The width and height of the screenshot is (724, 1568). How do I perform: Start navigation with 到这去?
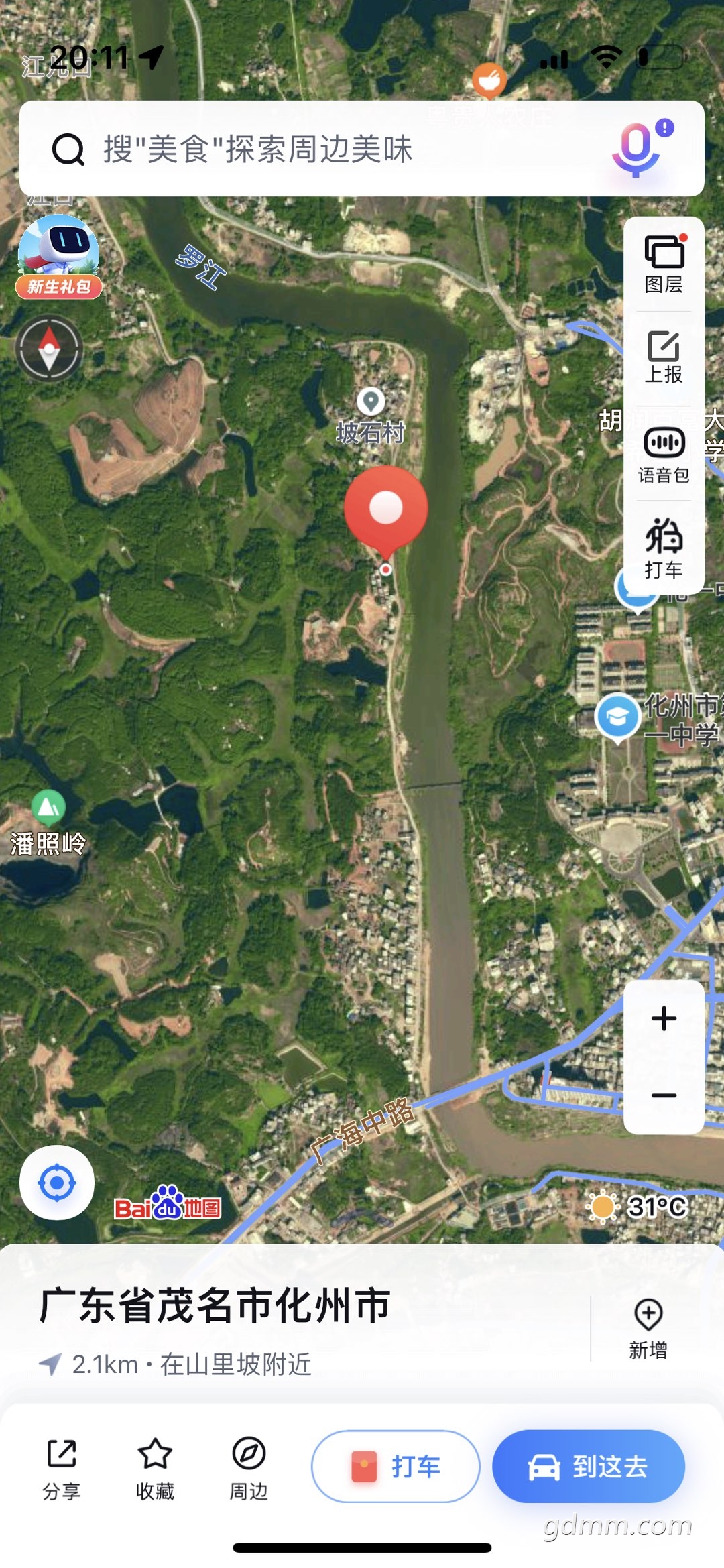click(x=589, y=1466)
